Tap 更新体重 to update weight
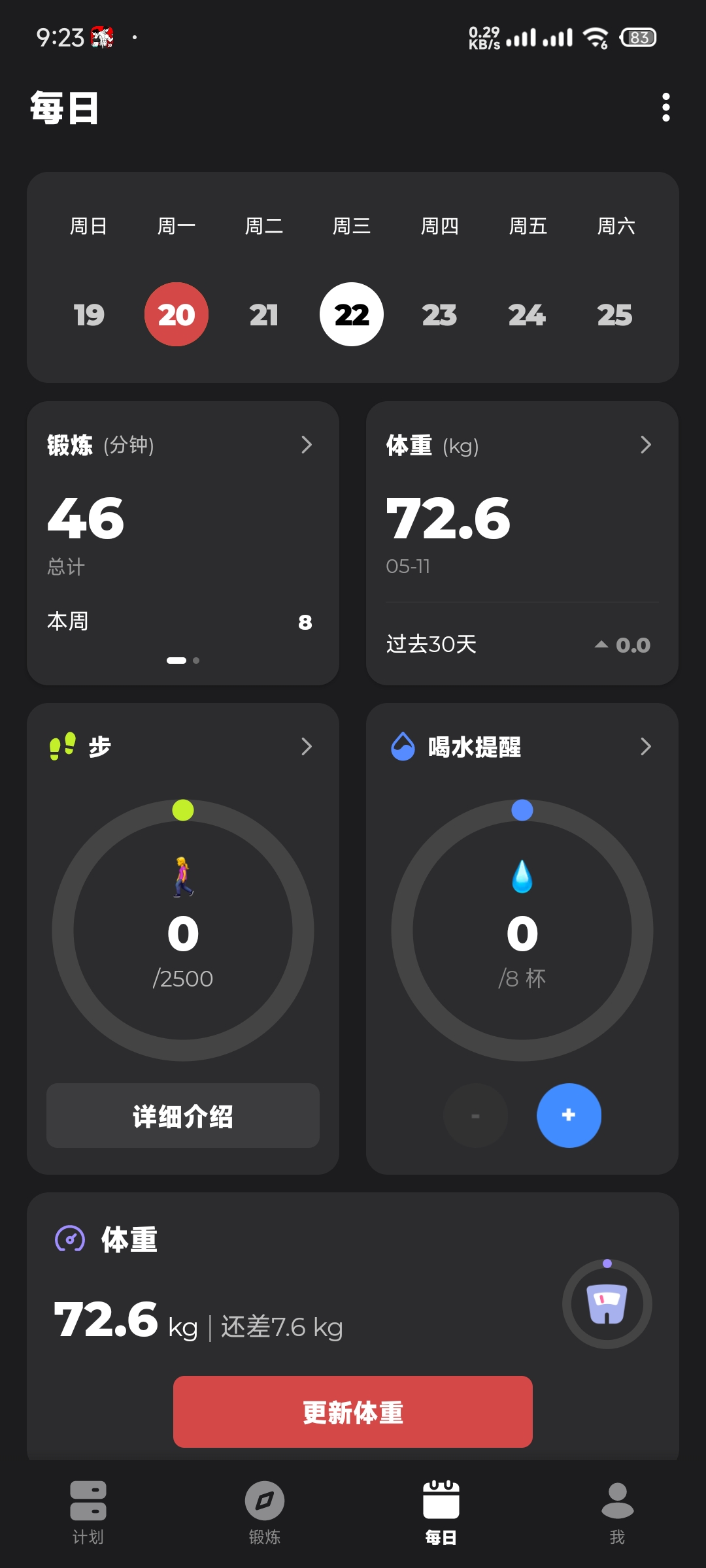This screenshot has height=1568, width=706. click(x=353, y=1412)
